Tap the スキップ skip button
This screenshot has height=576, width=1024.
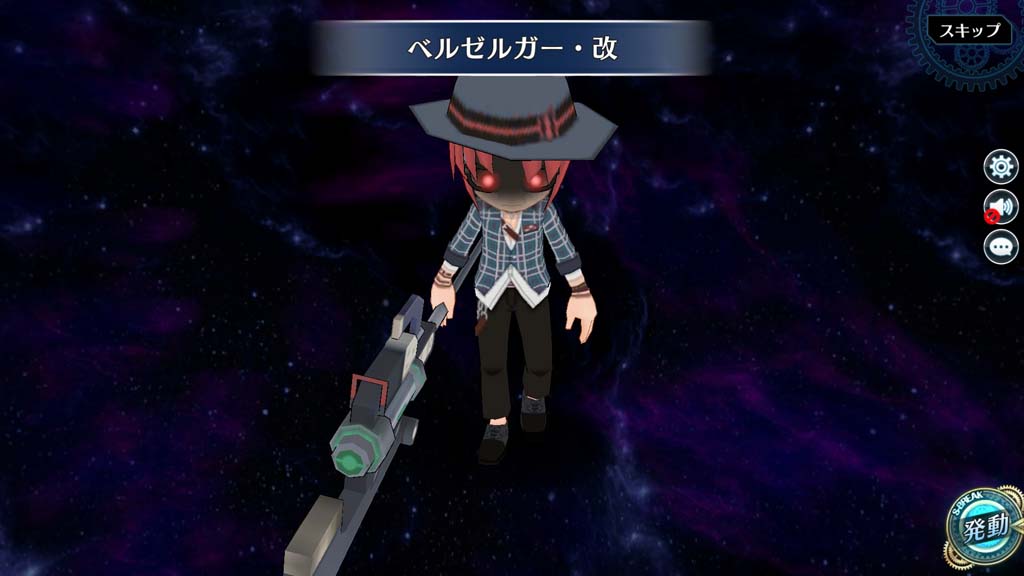click(969, 30)
